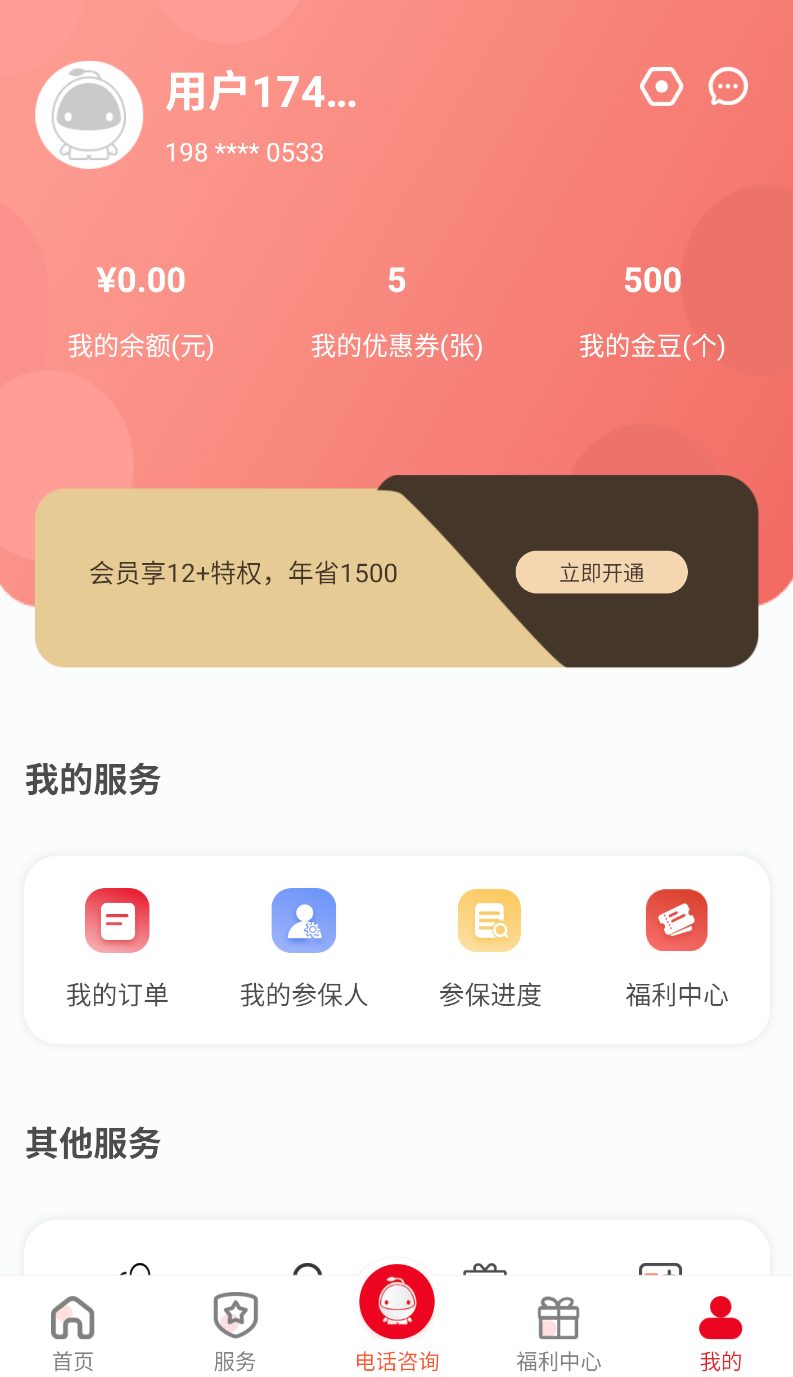Open the messages chat bubble icon

click(728, 87)
